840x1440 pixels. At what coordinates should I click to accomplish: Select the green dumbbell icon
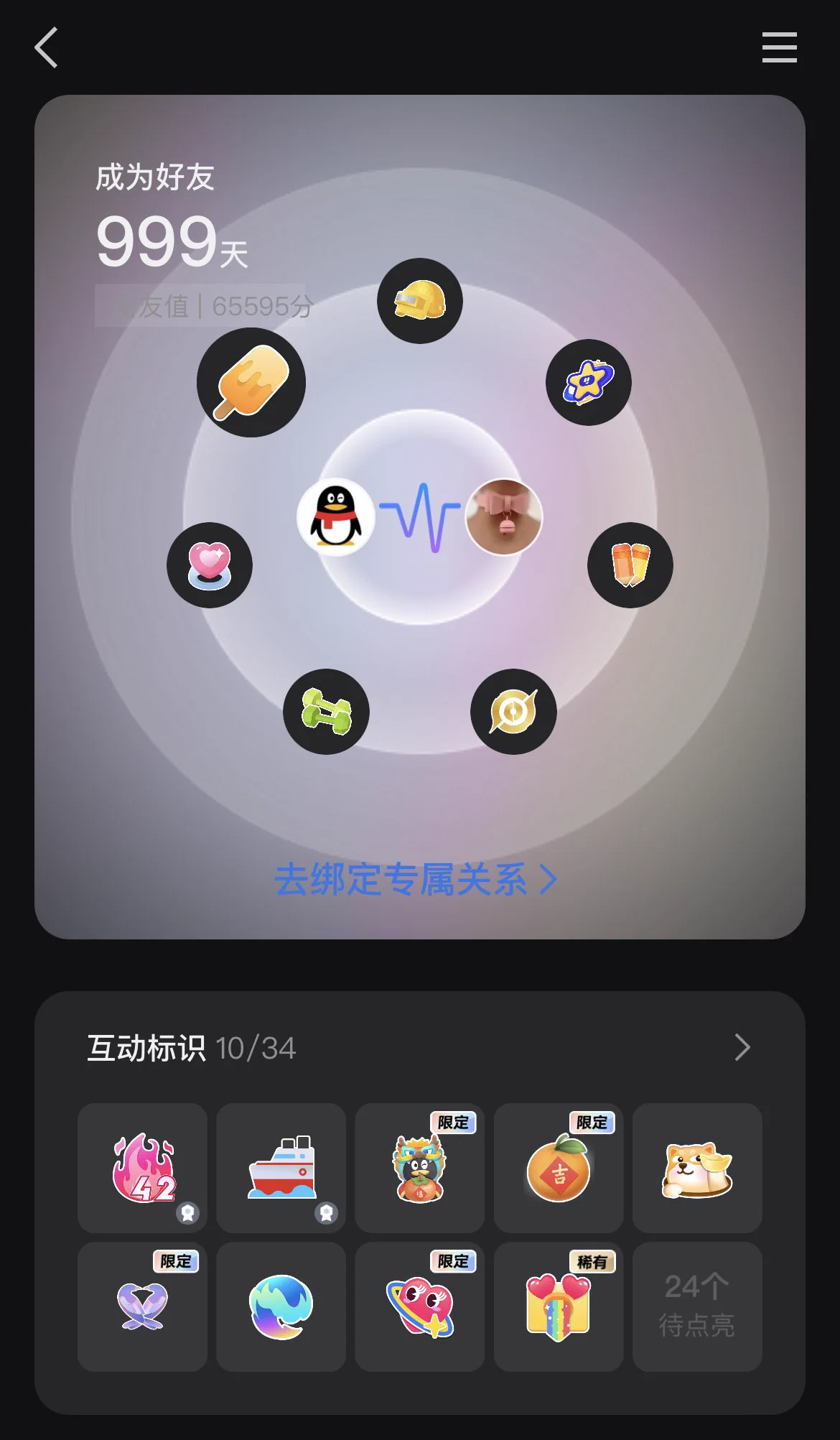coord(327,712)
